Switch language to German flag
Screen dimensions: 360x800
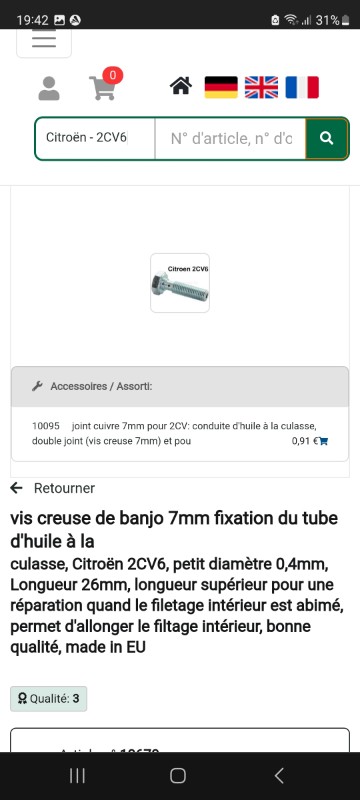221,87
